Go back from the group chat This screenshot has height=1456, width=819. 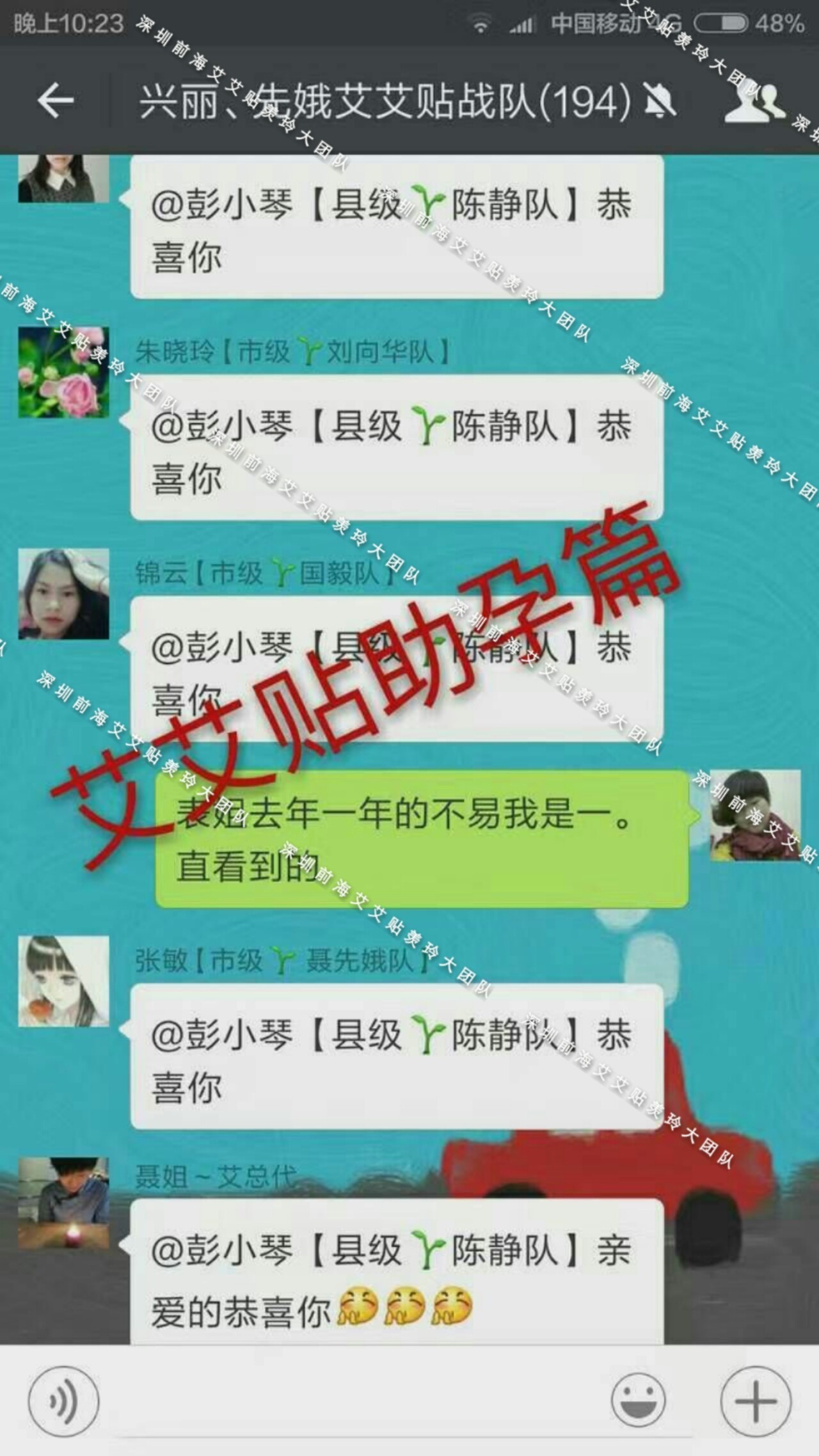[56, 101]
